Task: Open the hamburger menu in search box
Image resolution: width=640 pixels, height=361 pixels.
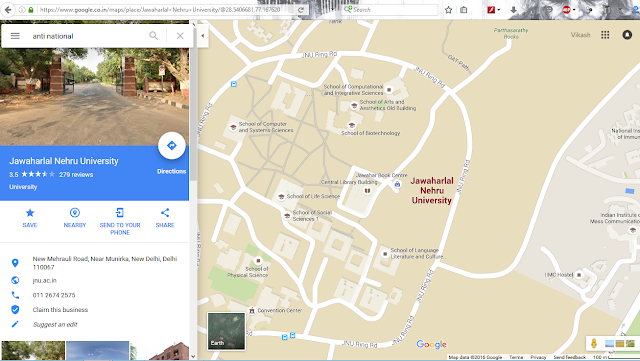Action: (x=15, y=36)
